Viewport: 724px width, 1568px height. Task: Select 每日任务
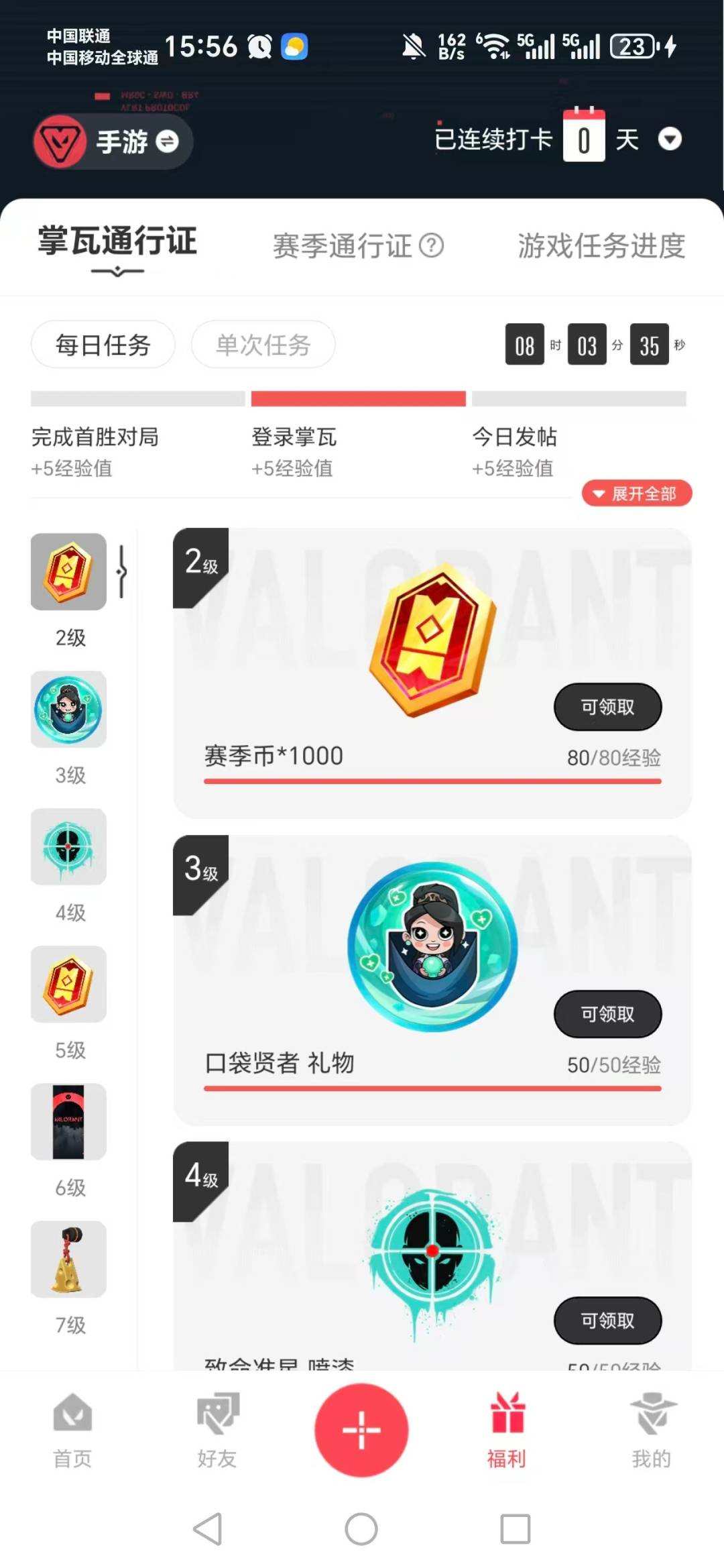pos(103,344)
